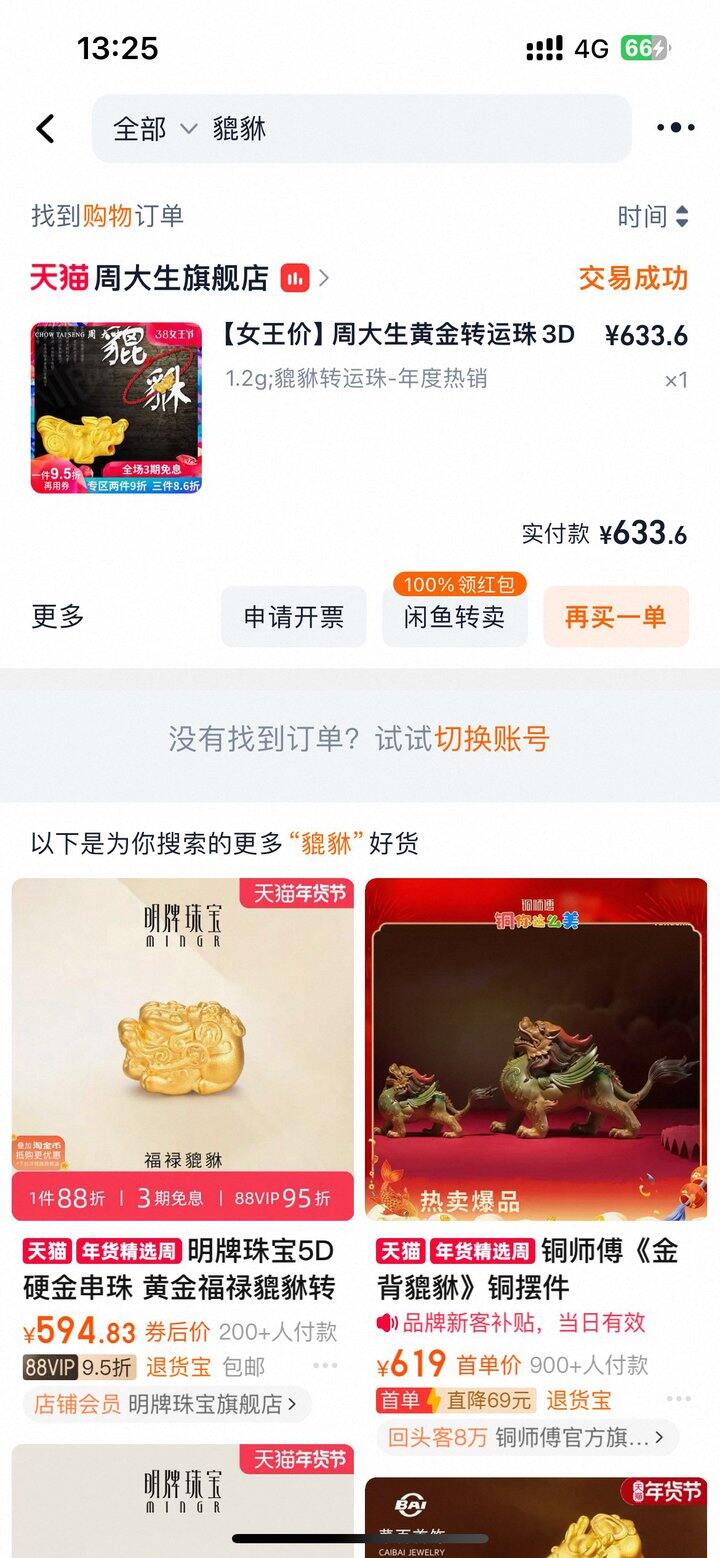Open the 铜师傅《金背貔貅》铜摆件 product card

tap(536, 1050)
